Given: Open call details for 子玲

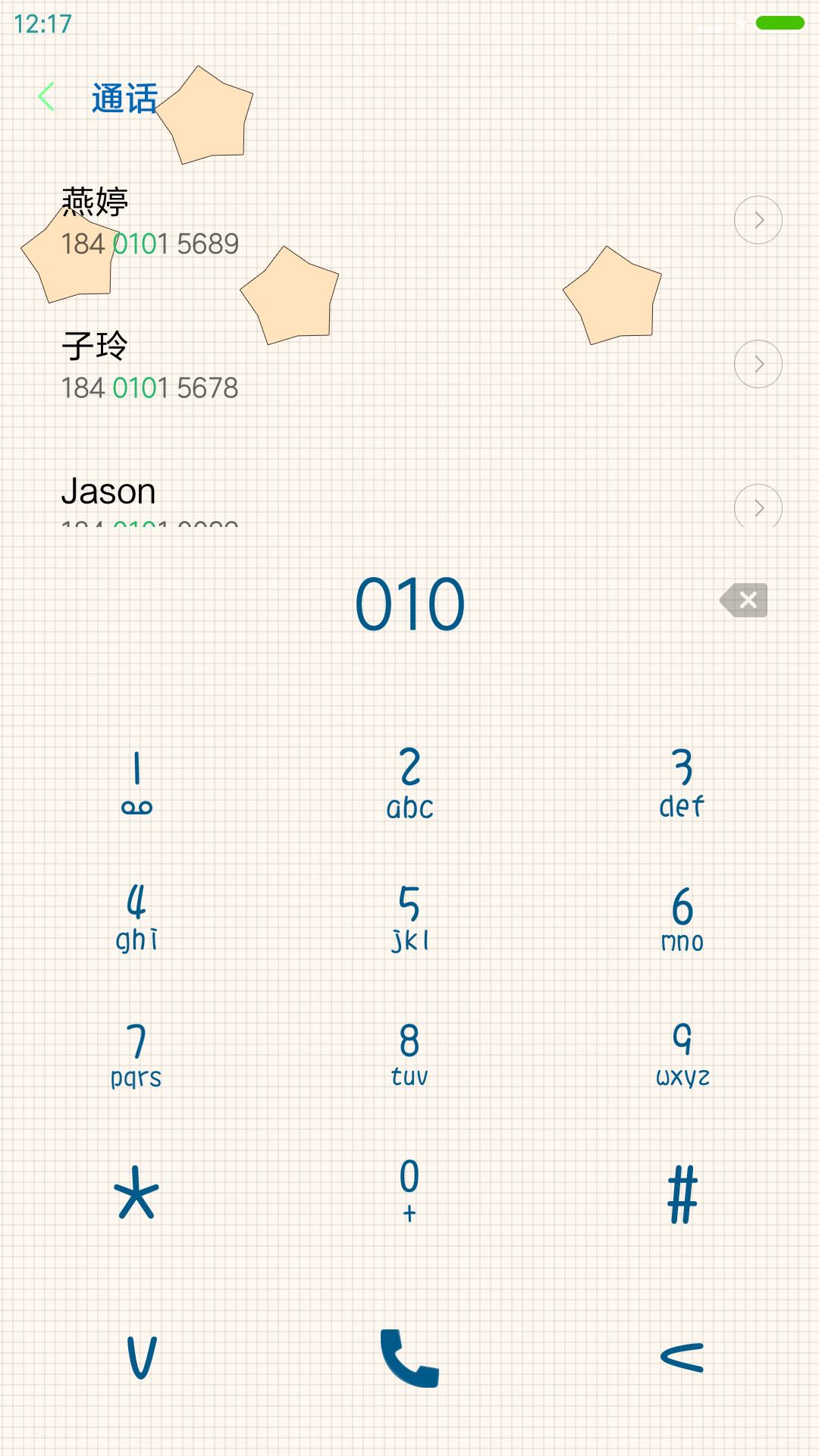Looking at the screenshot, I should pos(758,364).
